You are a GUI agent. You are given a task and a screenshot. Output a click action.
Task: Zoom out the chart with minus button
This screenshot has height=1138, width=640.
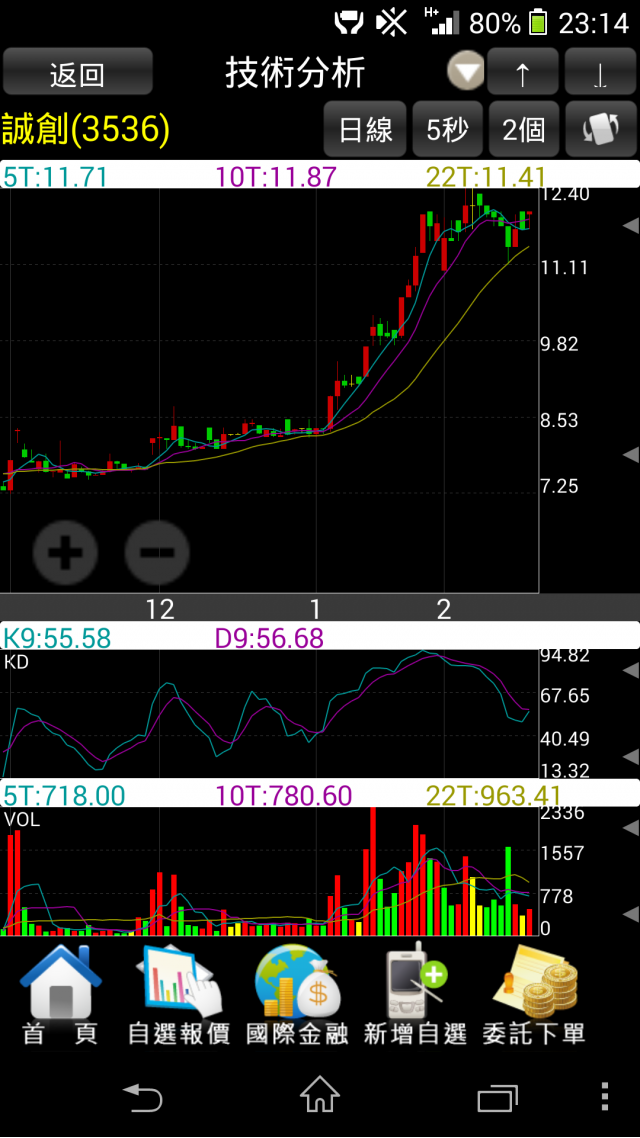click(157, 553)
